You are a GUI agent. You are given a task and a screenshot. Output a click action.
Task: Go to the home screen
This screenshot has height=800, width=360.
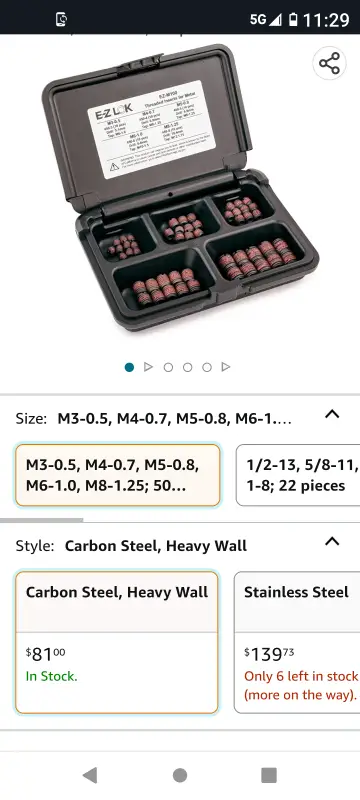pos(179,775)
